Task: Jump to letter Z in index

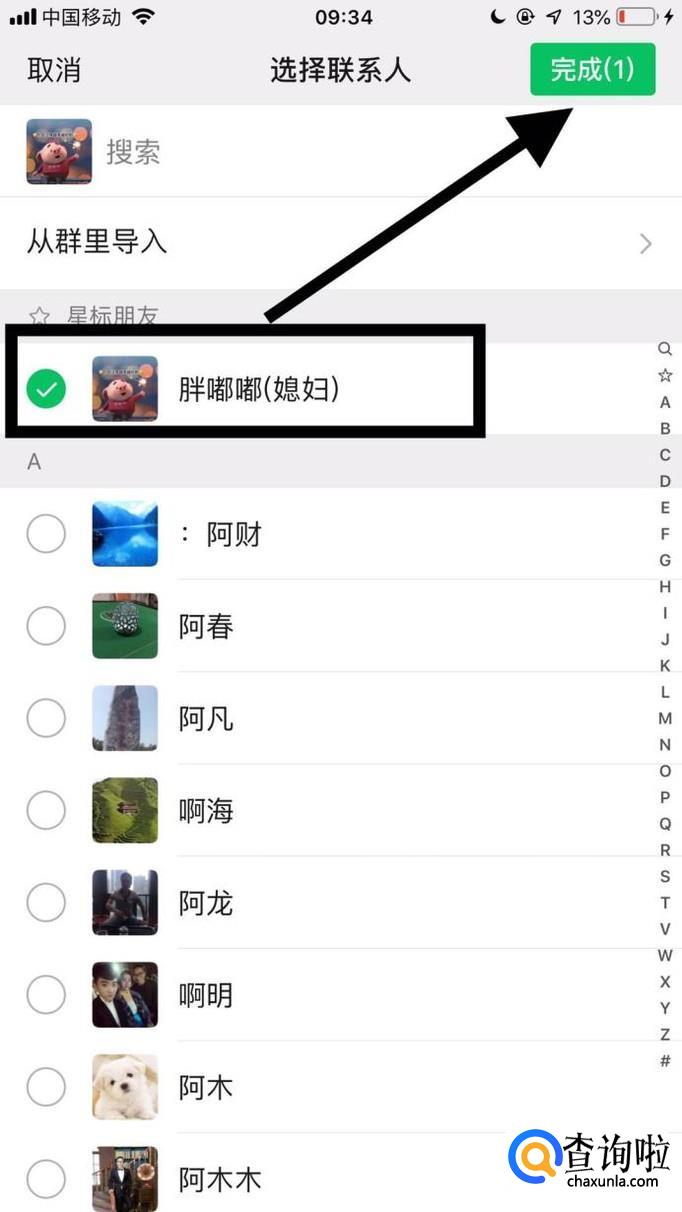Action: (665, 1034)
